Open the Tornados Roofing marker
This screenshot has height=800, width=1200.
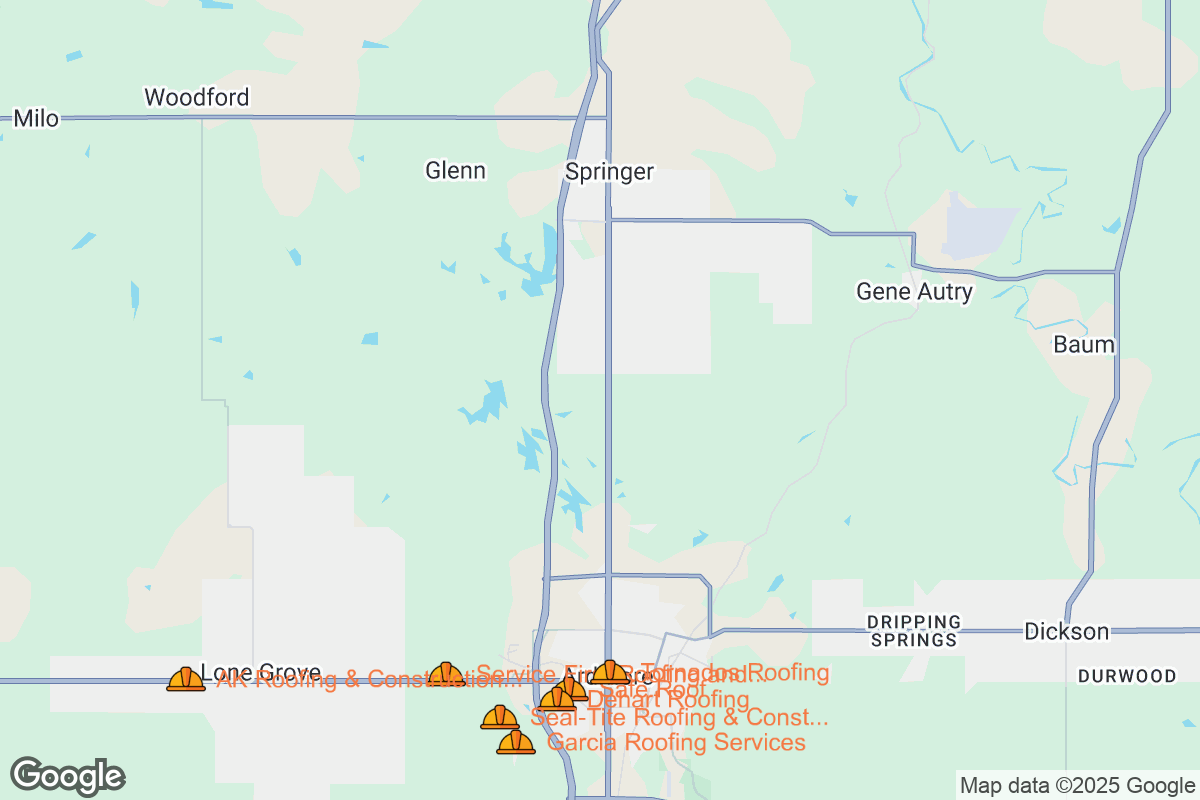pyautogui.click(x=610, y=672)
